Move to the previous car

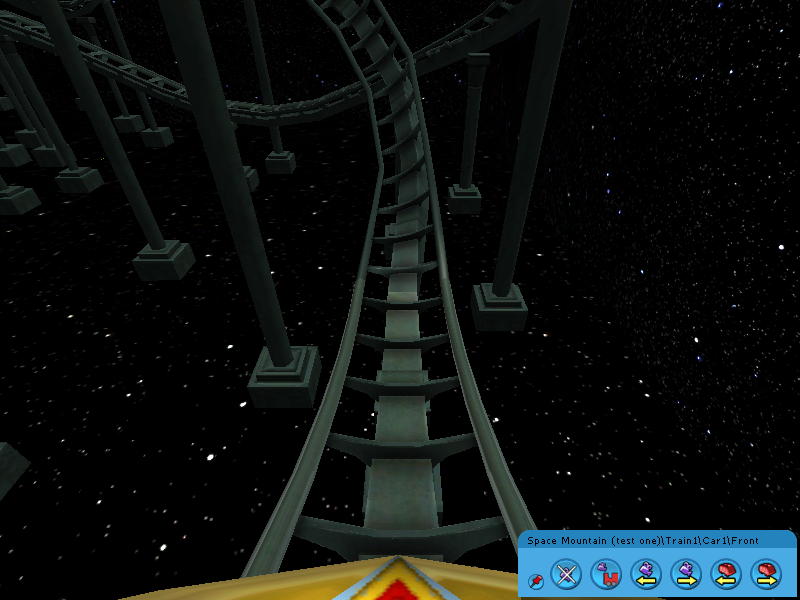(x=726, y=574)
